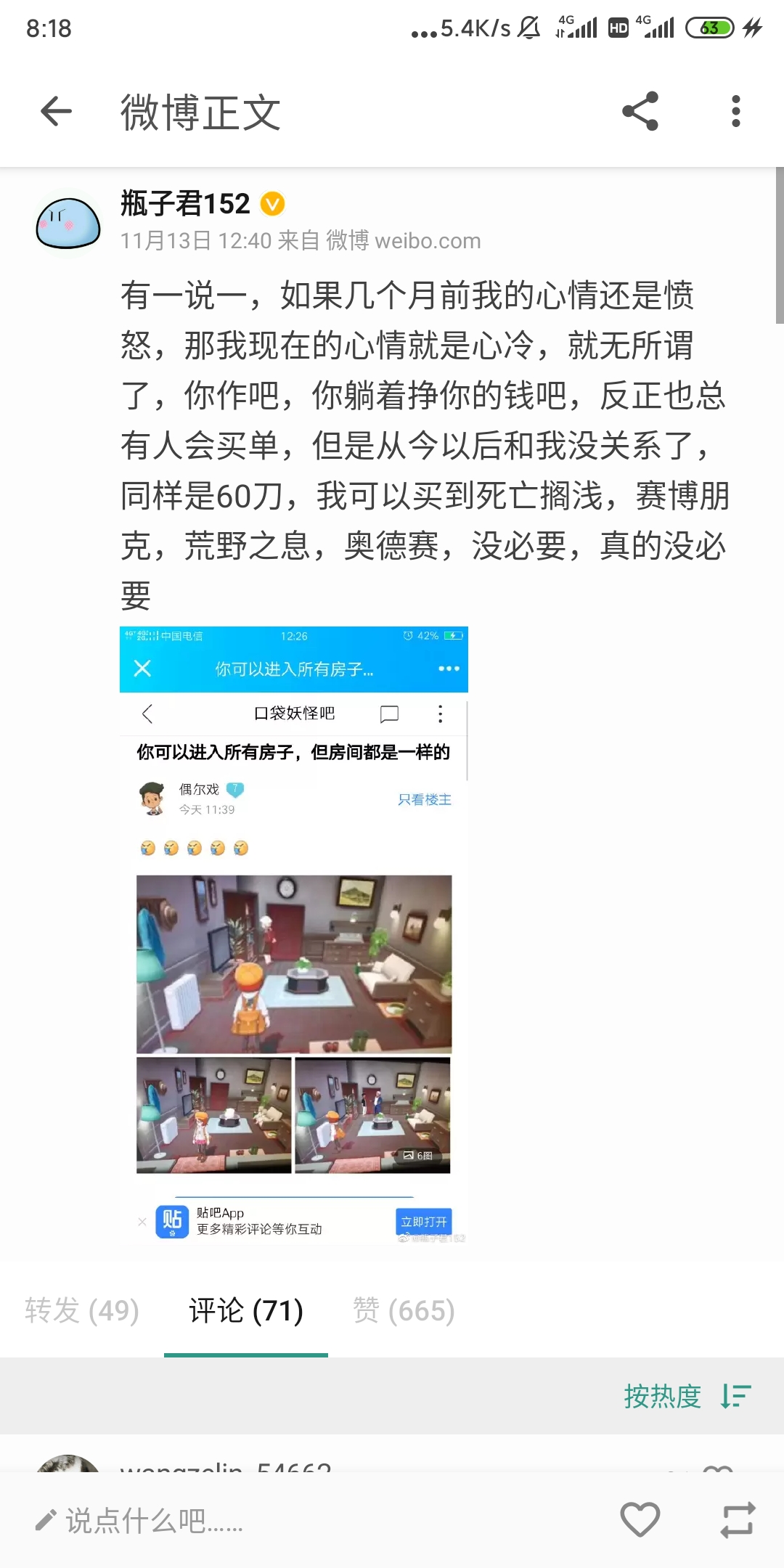
Task: Switch to the 转发 (49) tab
Action: tap(82, 1311)
